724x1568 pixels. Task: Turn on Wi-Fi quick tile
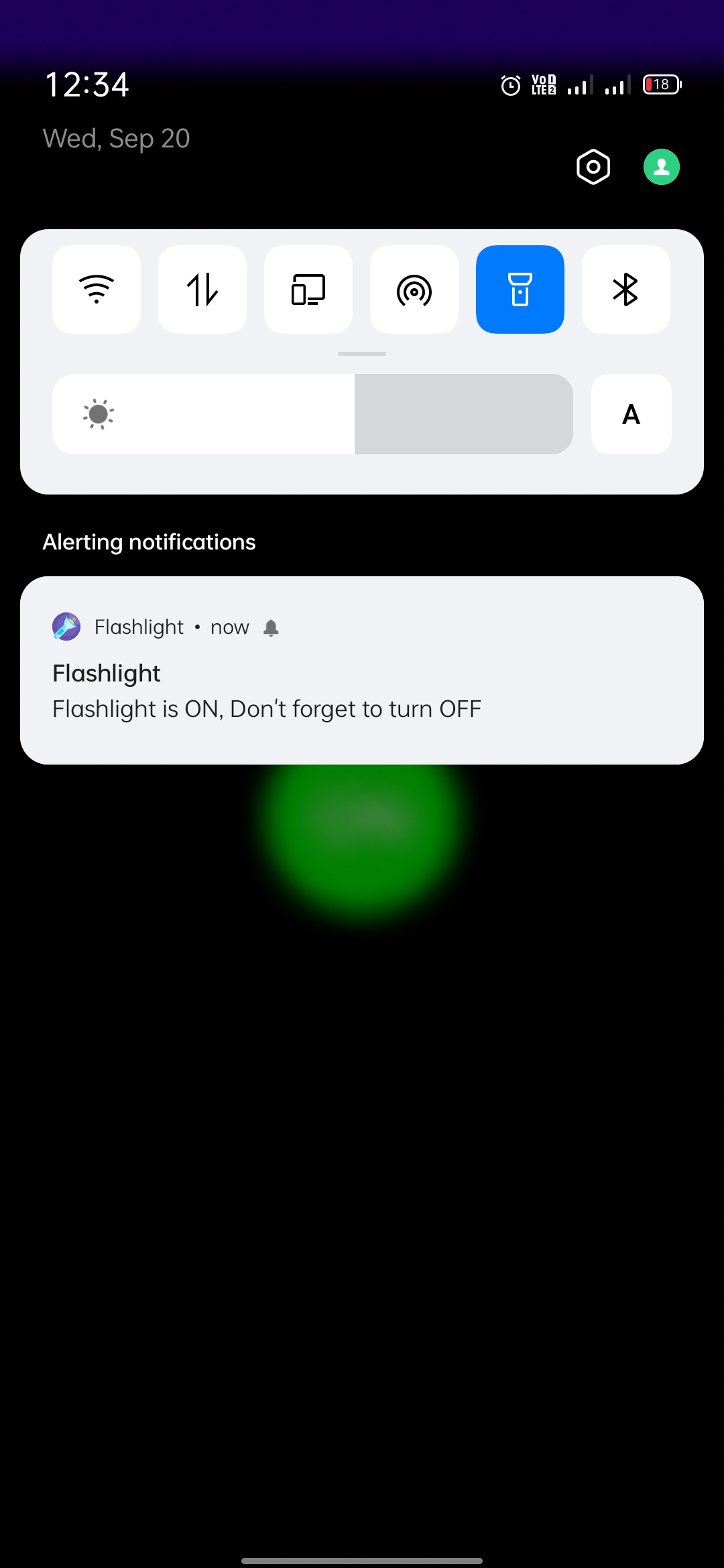[x=97, y=289]
